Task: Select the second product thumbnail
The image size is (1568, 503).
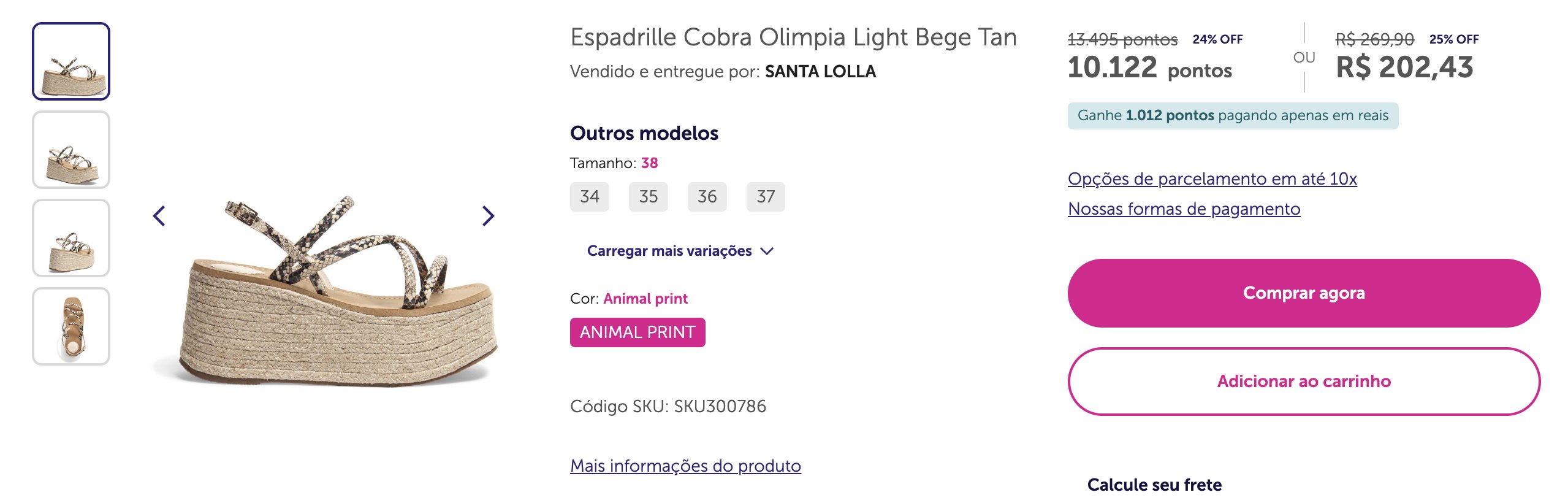Action: (71, 150)
